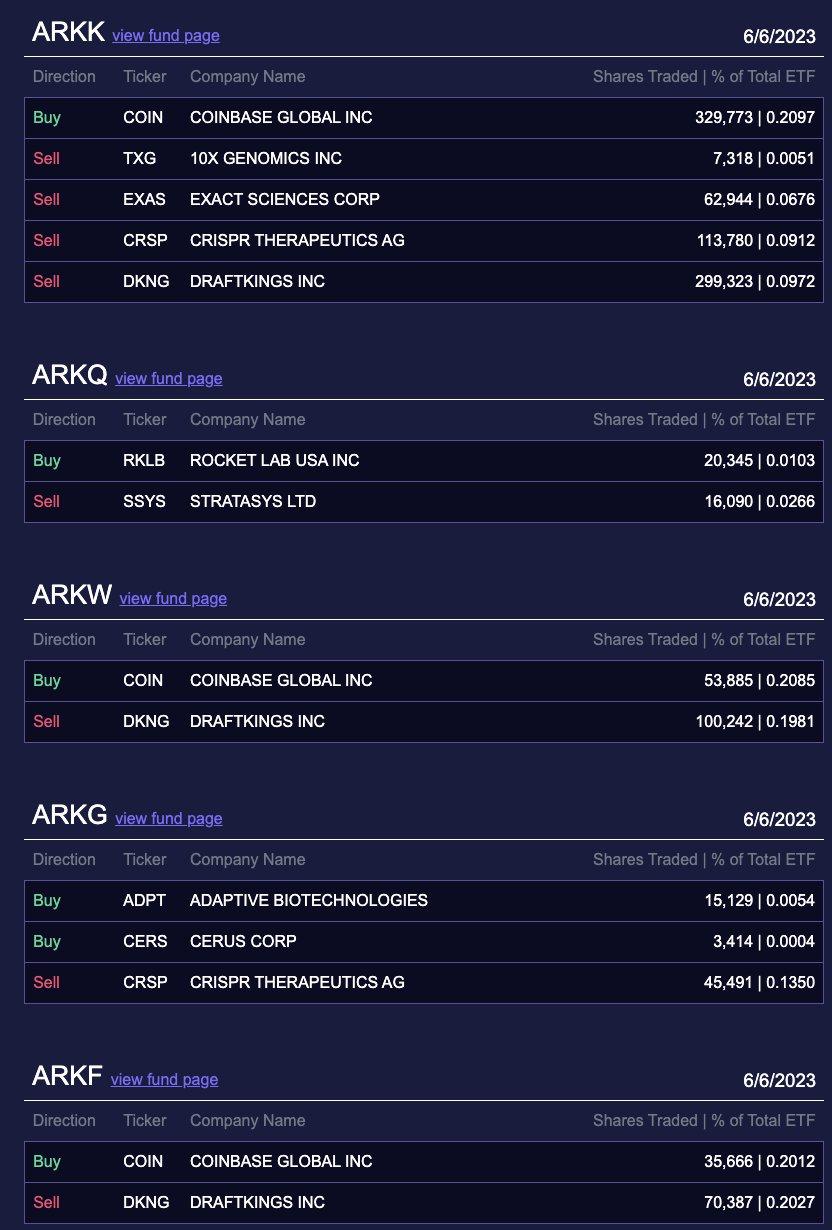This screenshot has width=832, height=1230.
Task: Follow the ARKW view fund page link
Action: pyautogui.click(x=173, y=599)
